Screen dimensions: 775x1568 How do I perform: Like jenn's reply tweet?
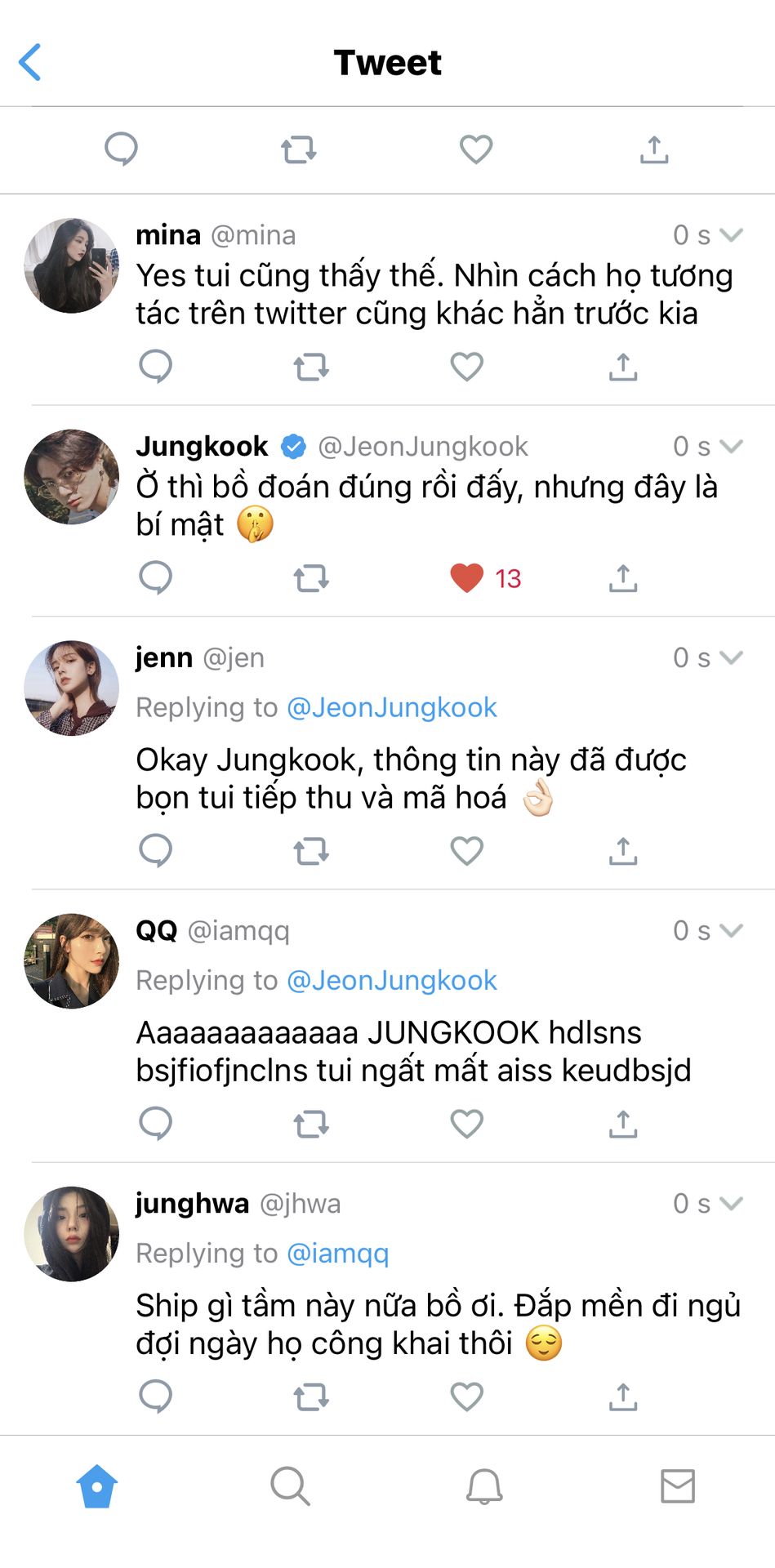(x=467, y=851)
